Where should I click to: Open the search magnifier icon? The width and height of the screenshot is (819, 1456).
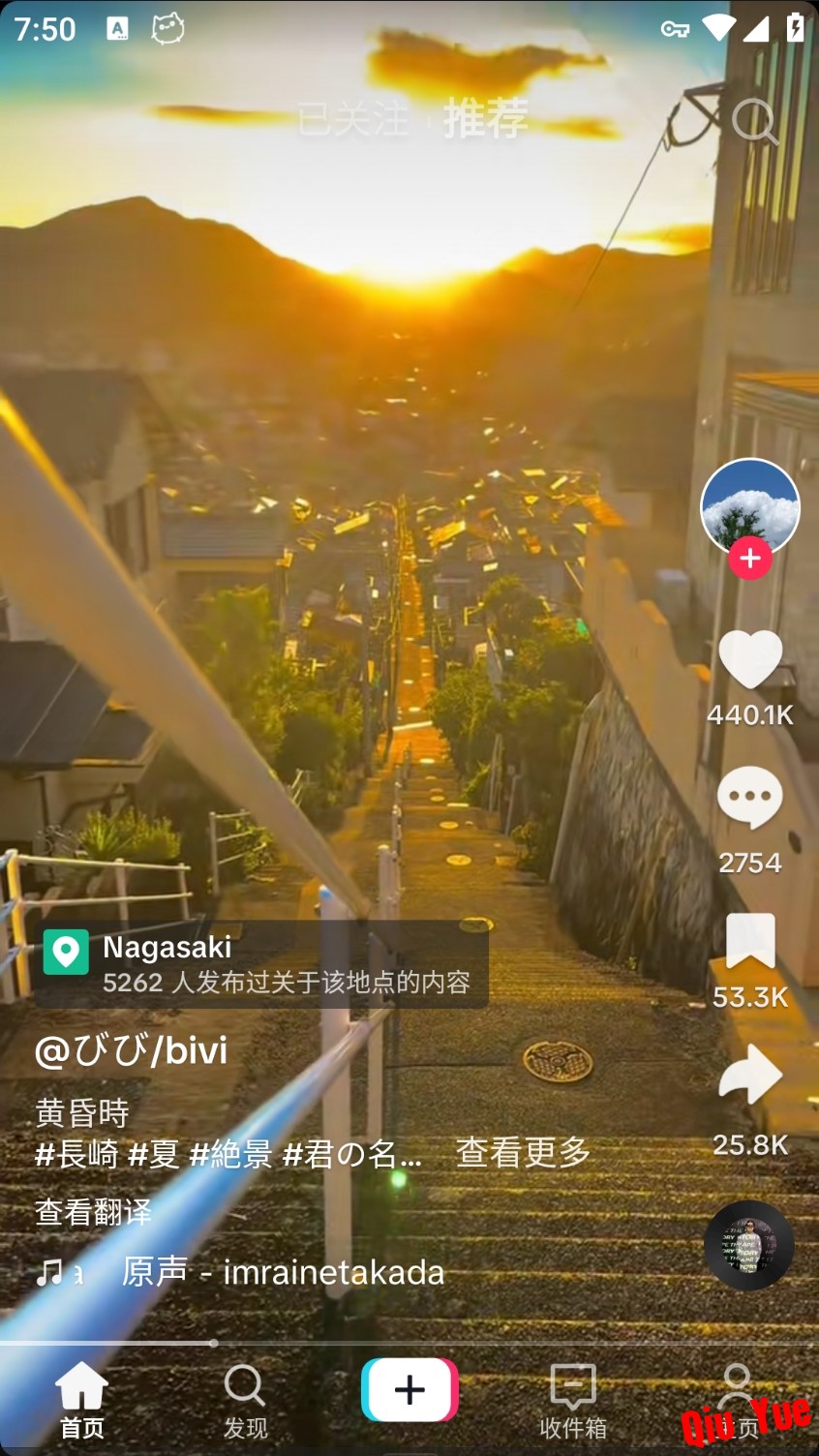tap(754, 122)
